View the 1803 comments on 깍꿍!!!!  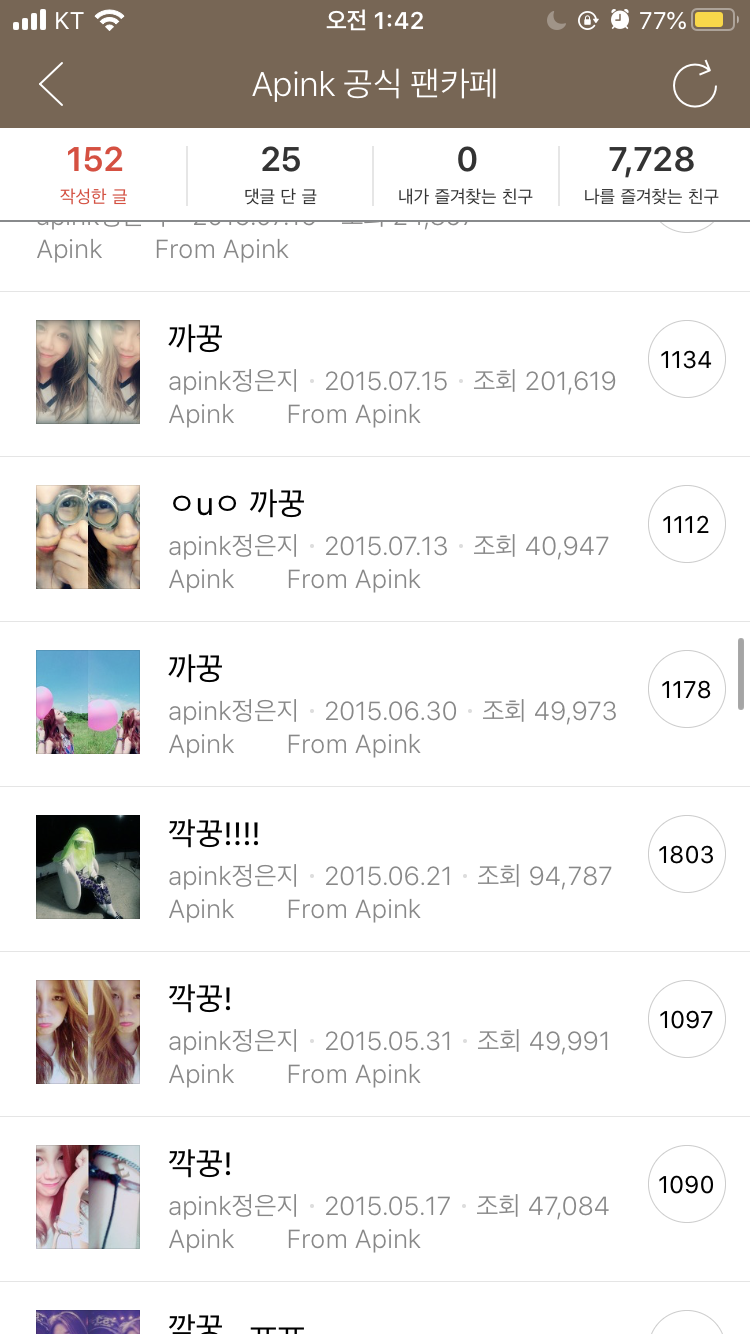pos(686,855)
